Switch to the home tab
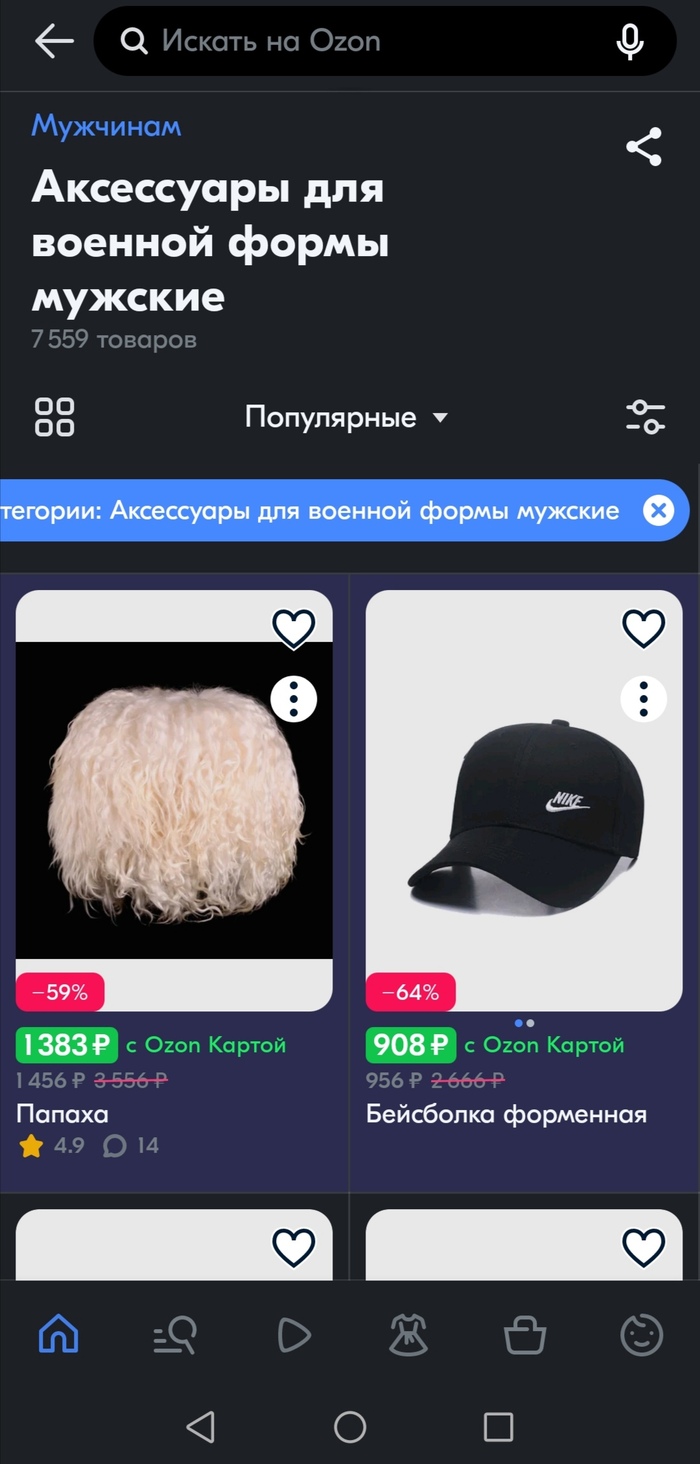The height and width of the screenshot is (1464, 700). (58, 1335)
